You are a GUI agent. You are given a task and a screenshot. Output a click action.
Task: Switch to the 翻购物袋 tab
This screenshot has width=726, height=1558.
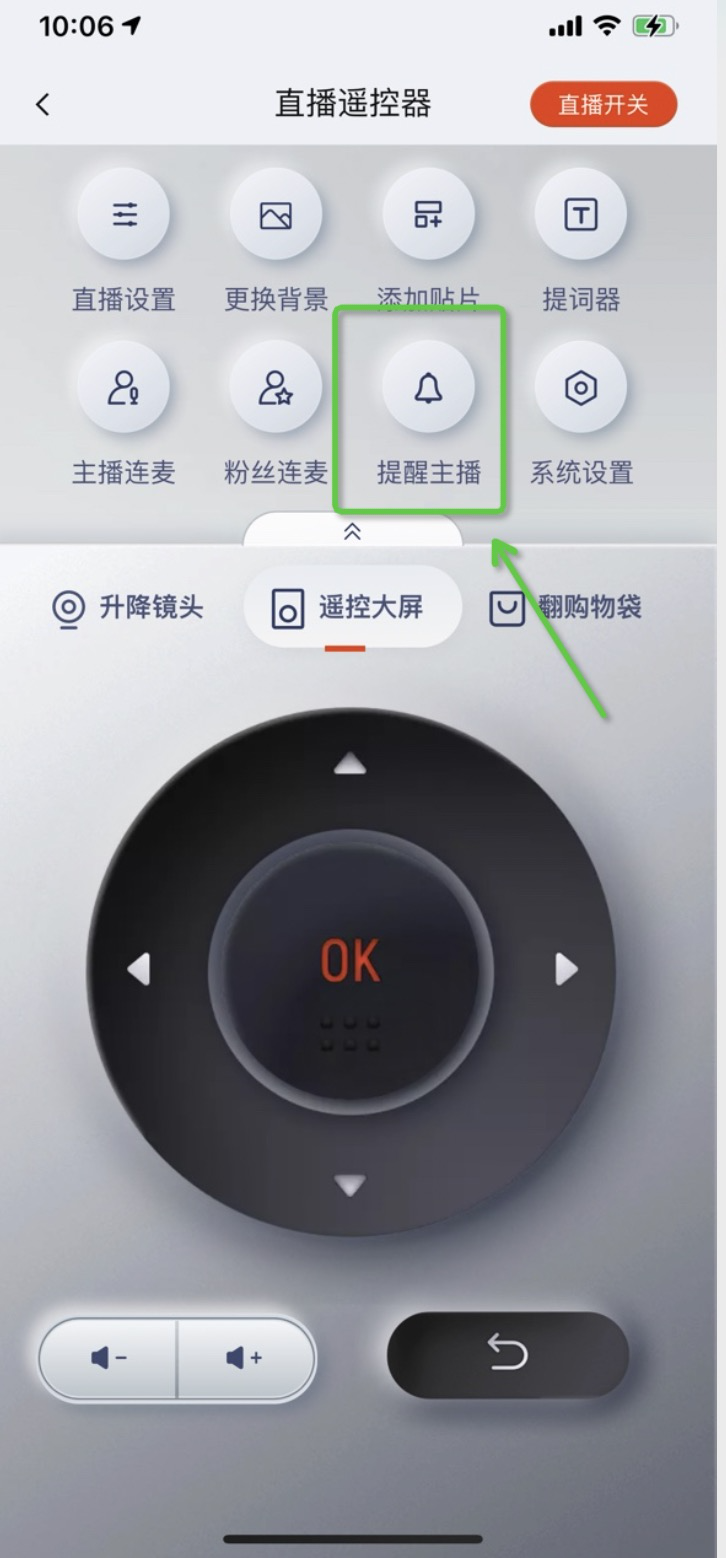(x=566, y=607)
